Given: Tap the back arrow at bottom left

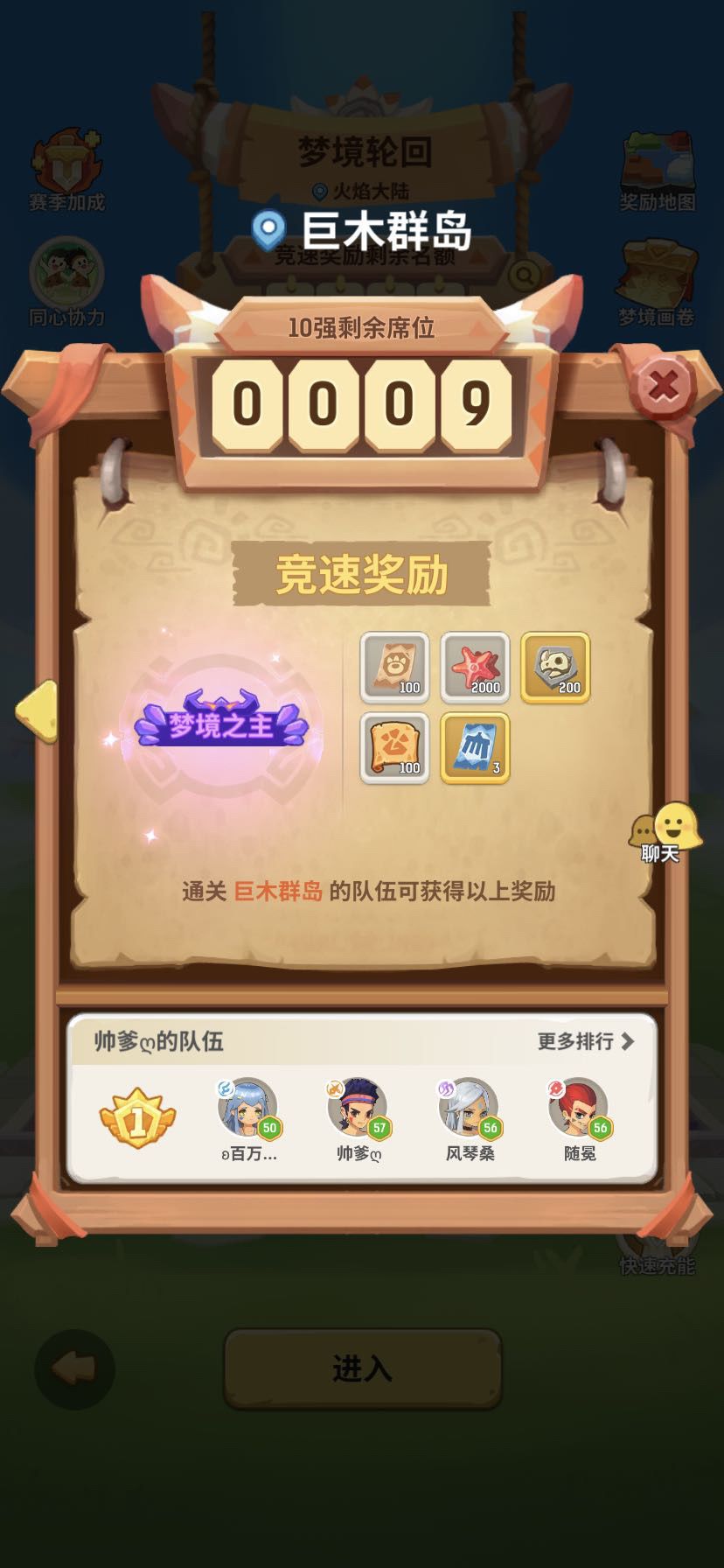Looking at the screenshot, I should pyautogui.click(x=74, y=1369).
